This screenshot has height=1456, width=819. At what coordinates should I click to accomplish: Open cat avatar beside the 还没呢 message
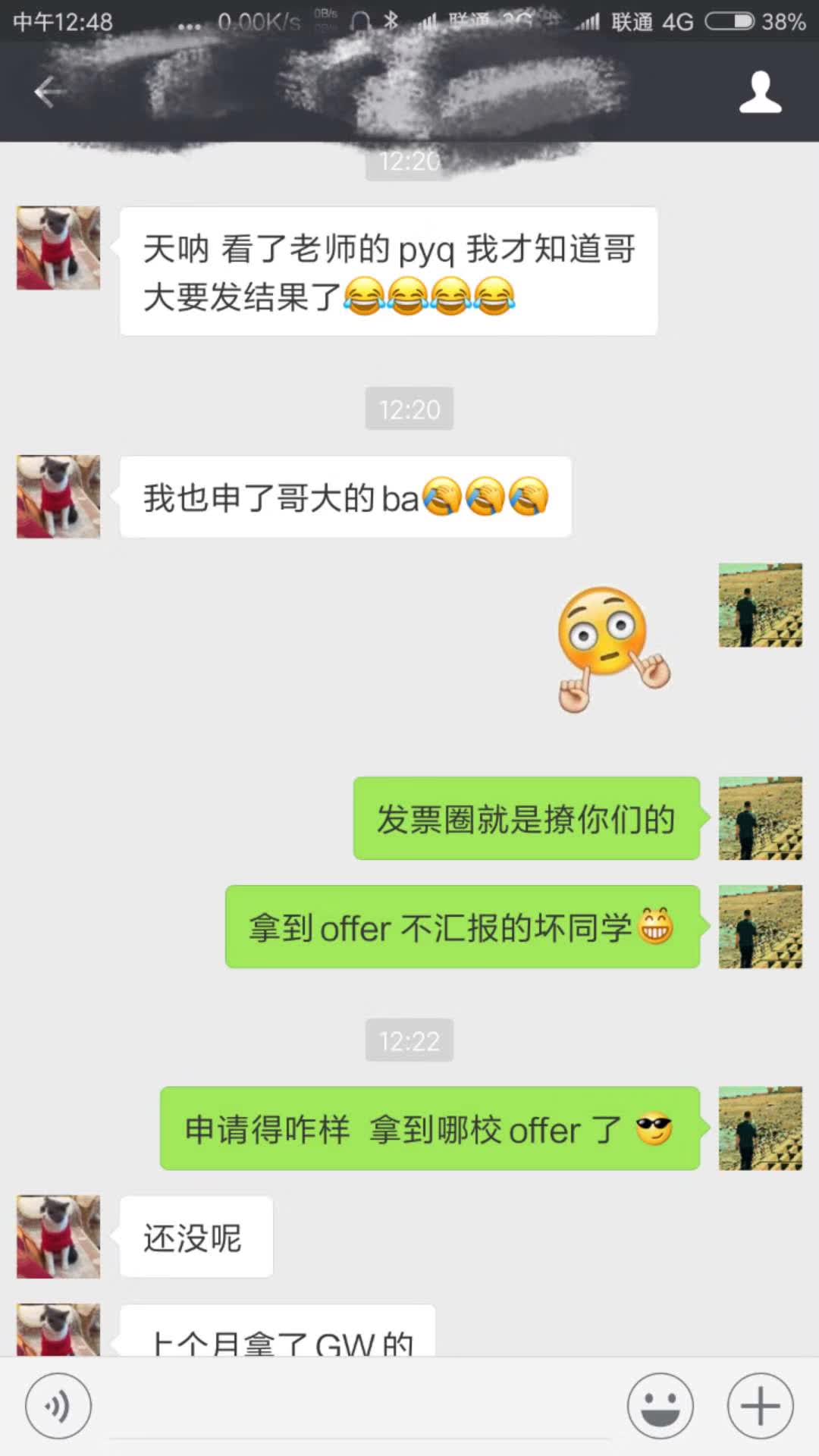click(x=58, y=1237)
